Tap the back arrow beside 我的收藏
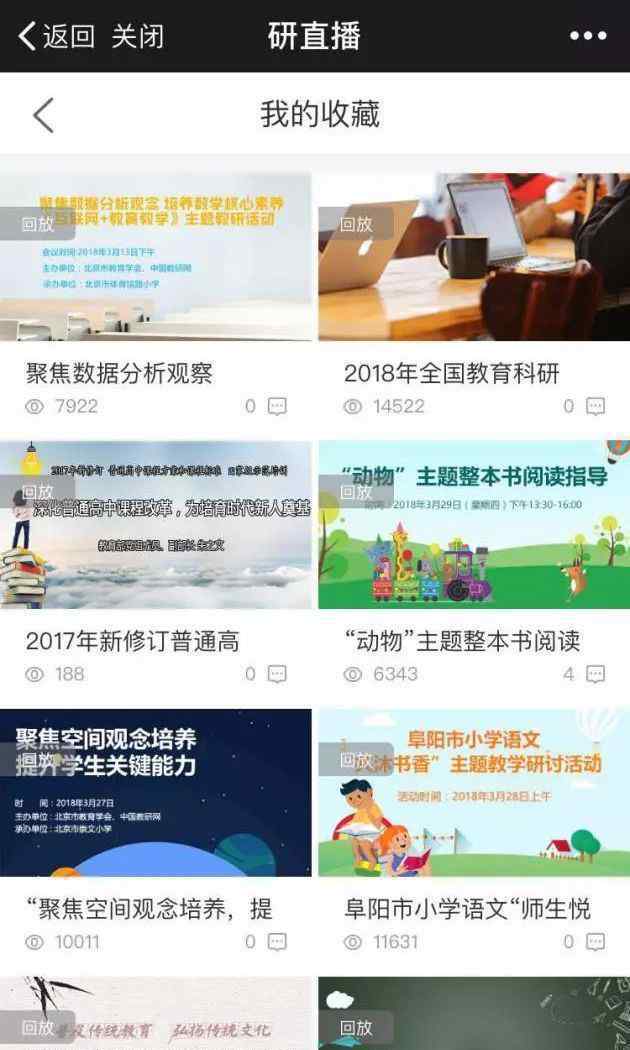Viewport: 630px width, 1050px height. click(44, 115)
